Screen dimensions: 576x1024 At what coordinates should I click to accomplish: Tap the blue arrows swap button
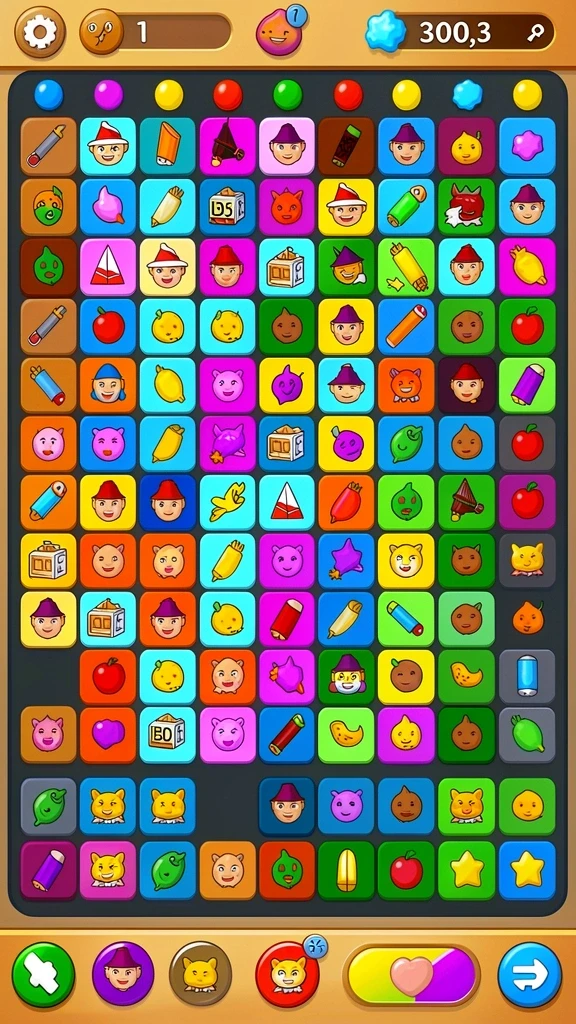click(530, 975)
